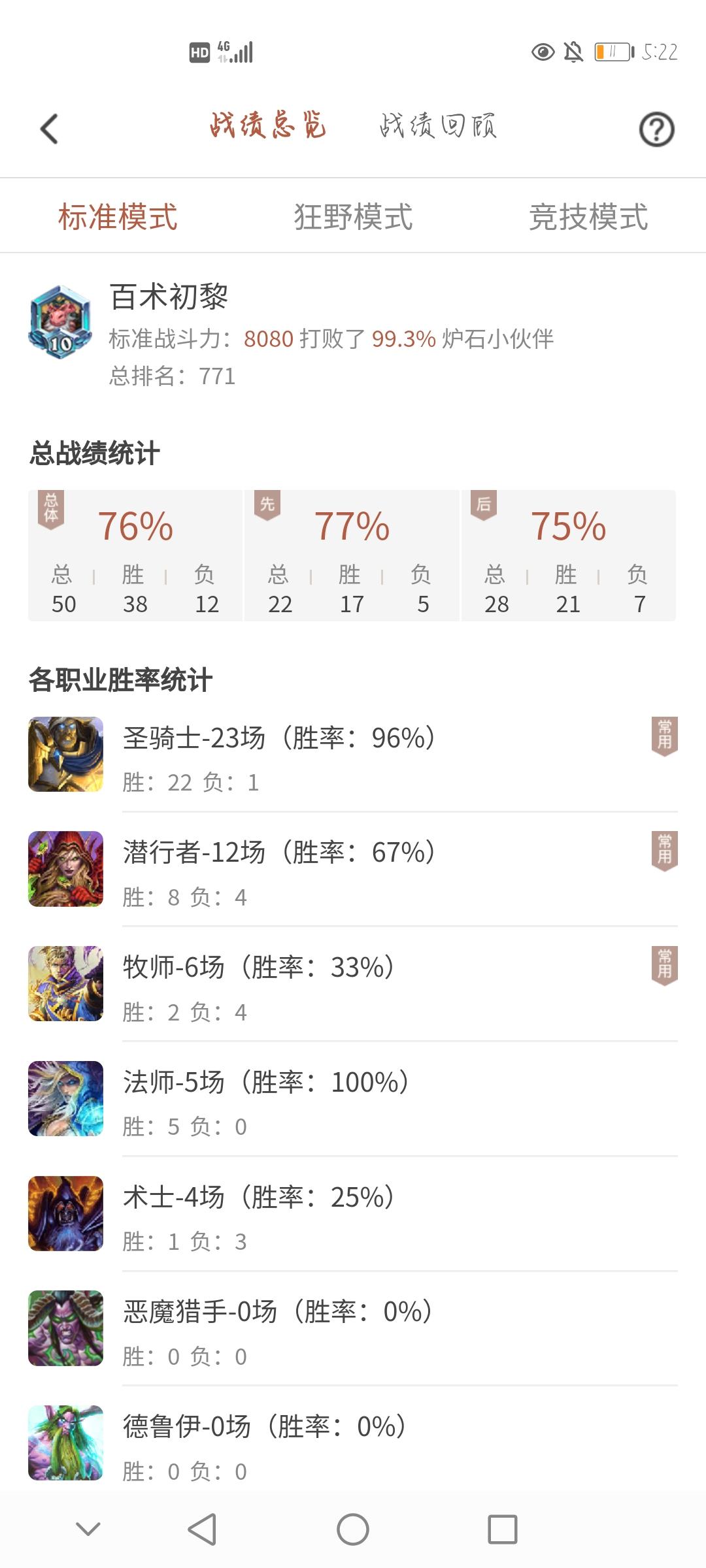Open the help question mark icon
The image size is (706, 1568).
click(656, 129)
